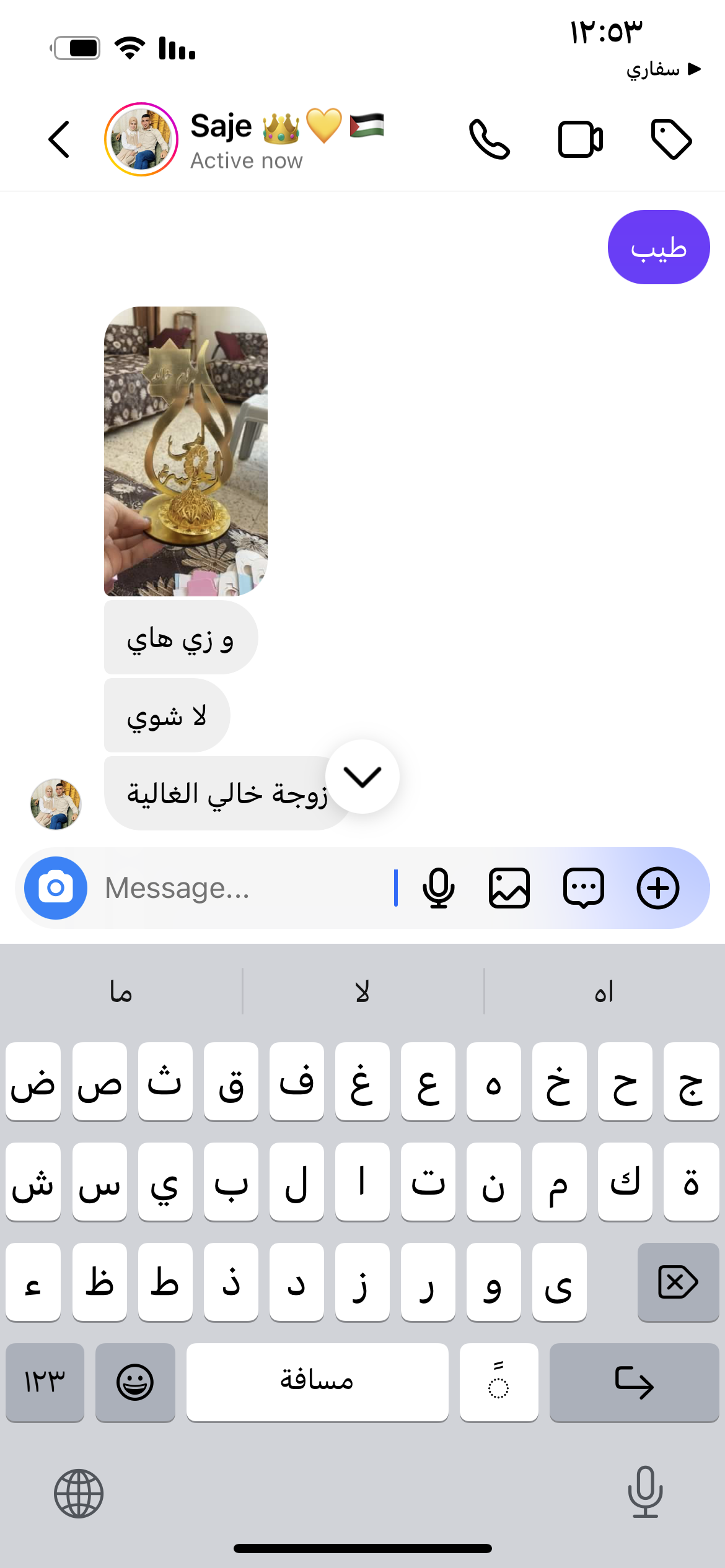This screenshot has height=1568, width=725.
Task: Open more options with the plus icon
Action: 658,888
